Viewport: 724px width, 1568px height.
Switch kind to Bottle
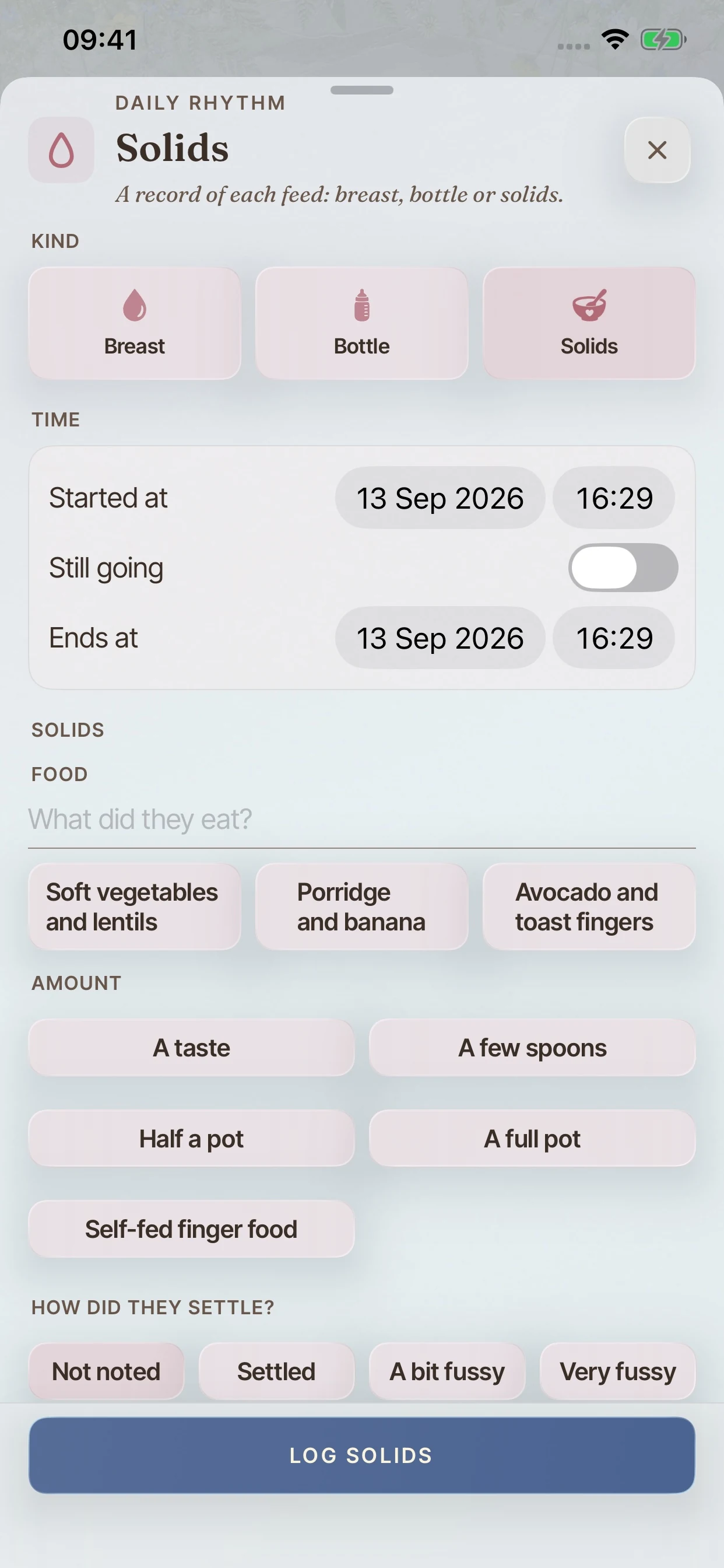tap(362, 323)
